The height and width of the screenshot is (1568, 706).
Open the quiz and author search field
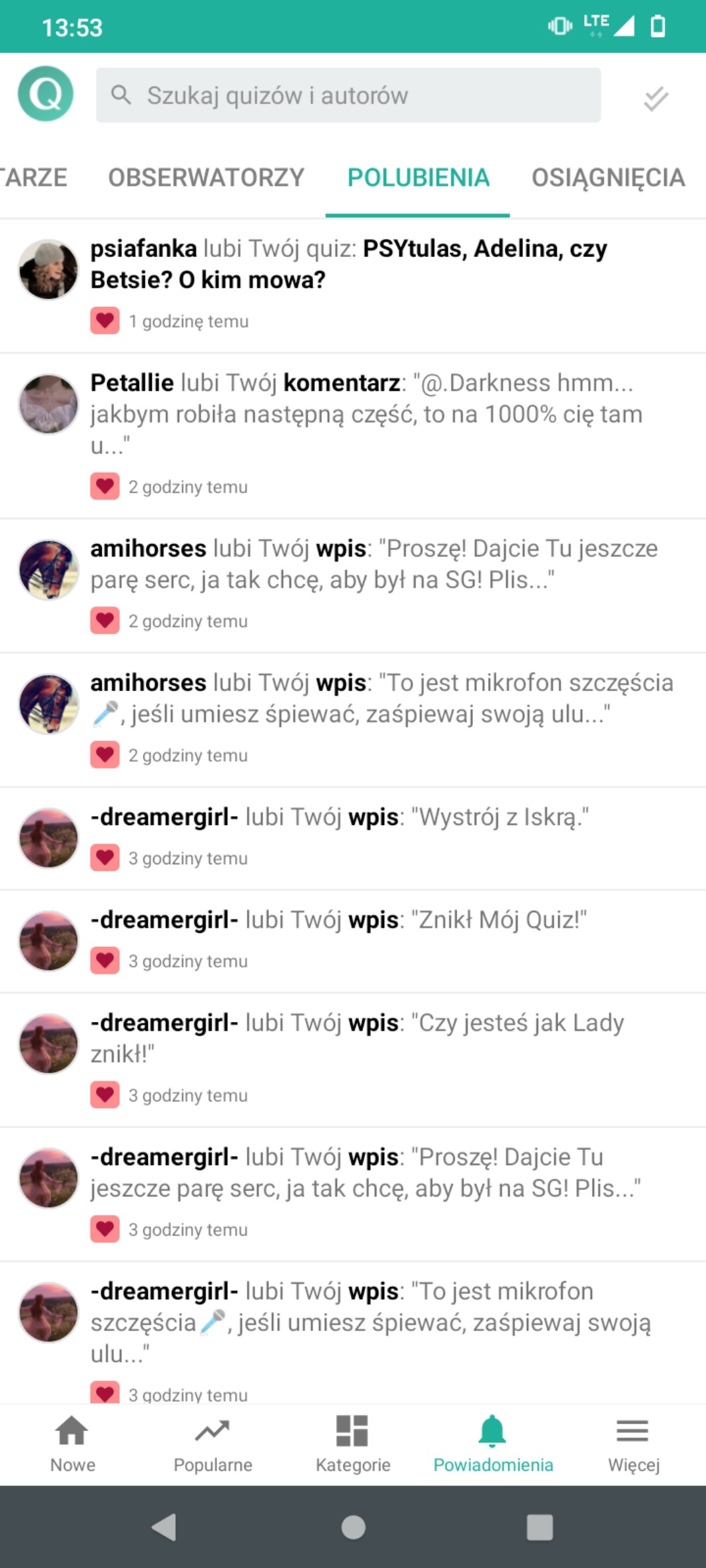(x=348, y=95)
